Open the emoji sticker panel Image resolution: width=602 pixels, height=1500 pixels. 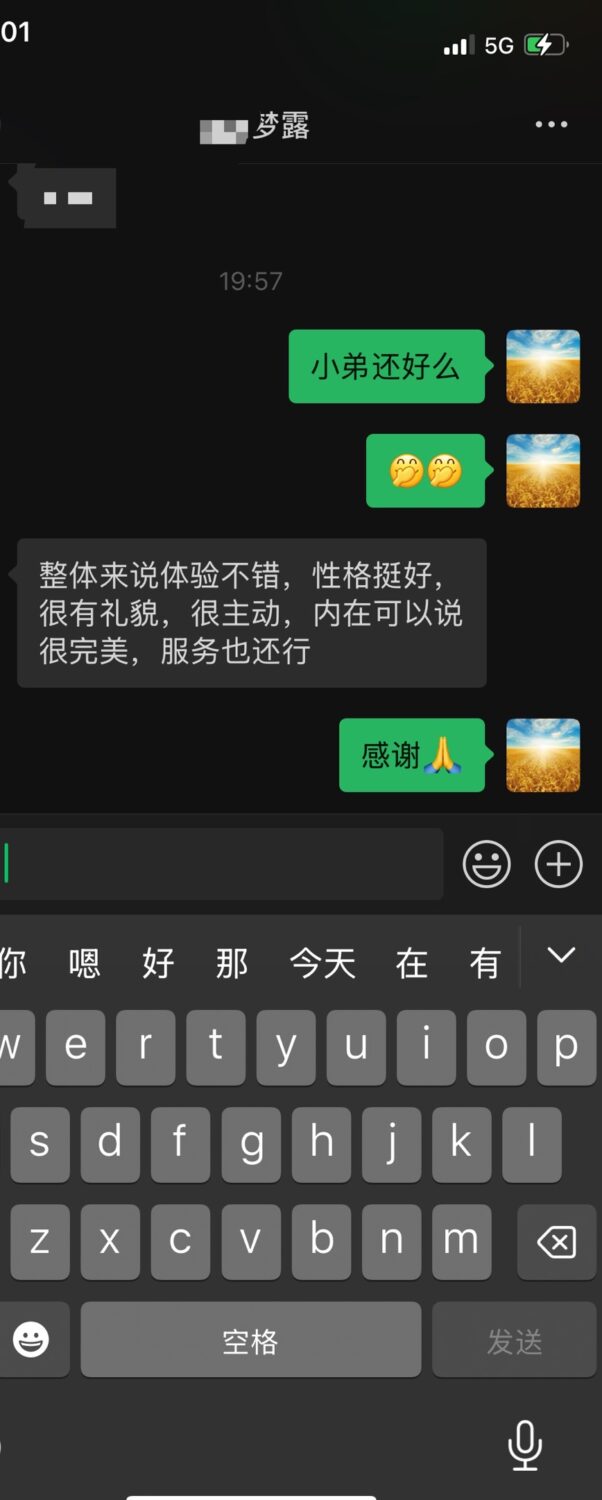tap(486, 864)
